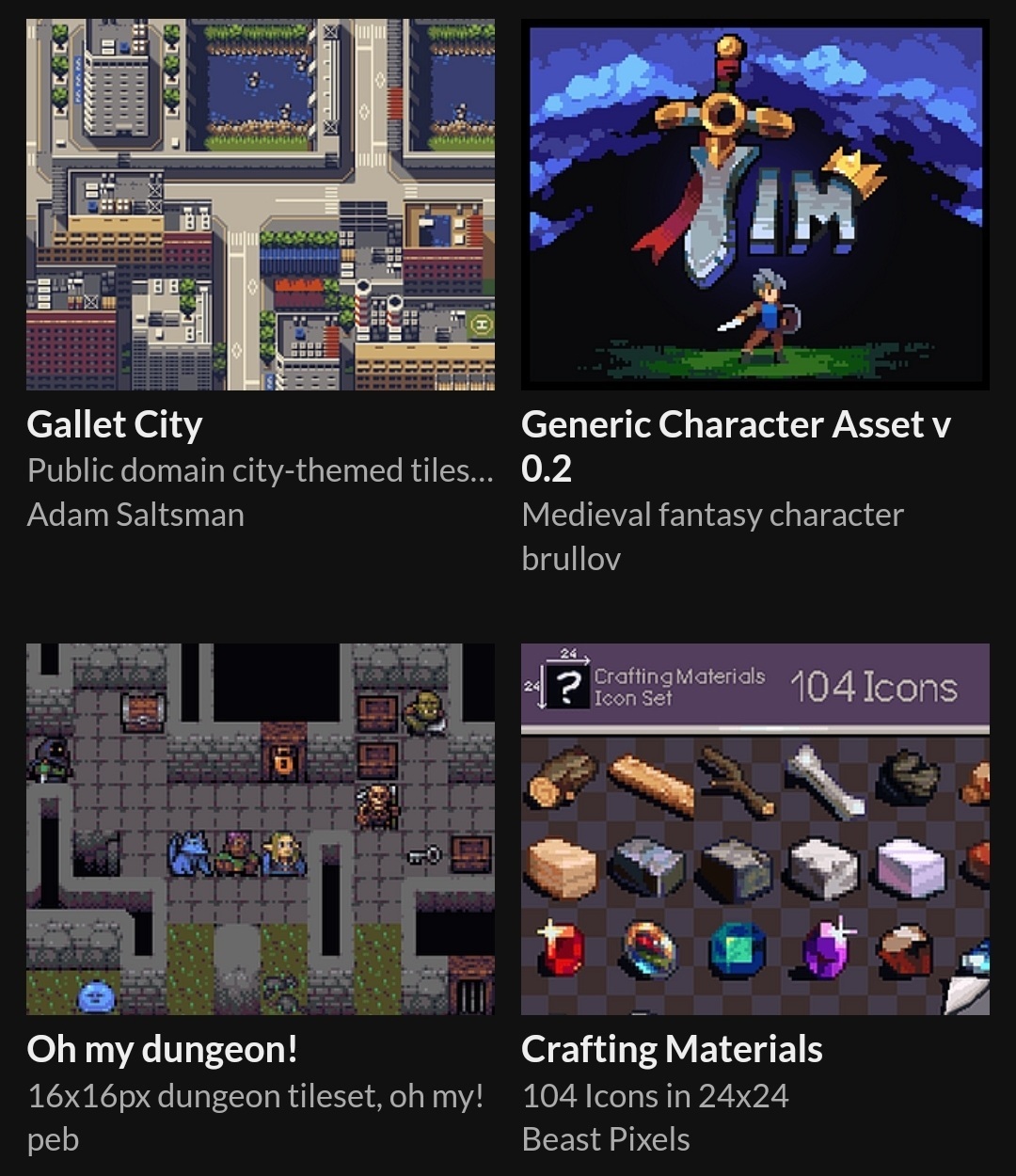The width and height of the screenshot is (1016, 1176).
Task: Click the Gallet City cover thumbnail
Action: pyautogui.click(x=261, y=204)
